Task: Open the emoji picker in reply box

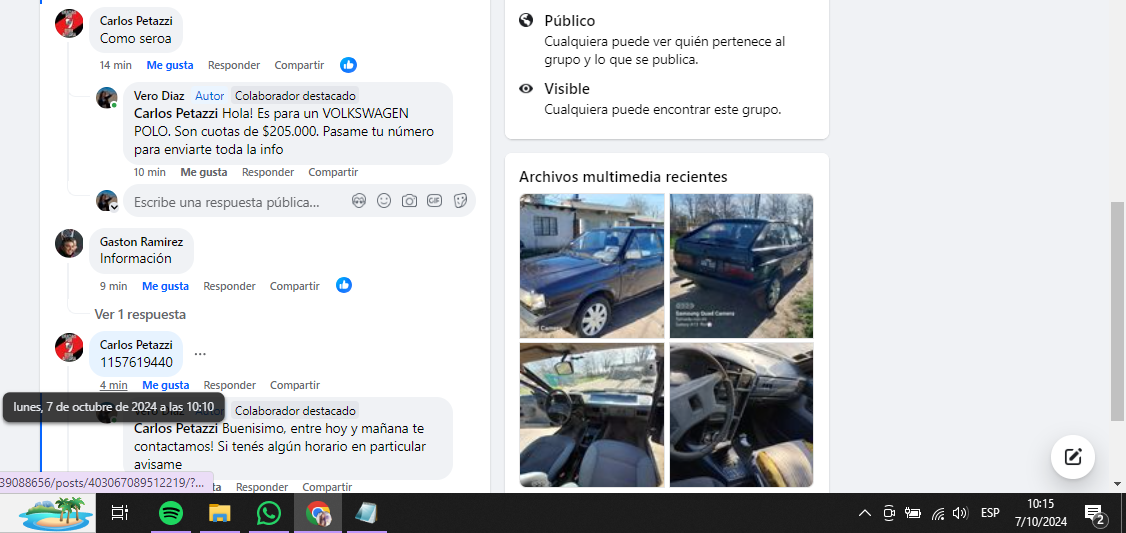Action: [384, 201]
